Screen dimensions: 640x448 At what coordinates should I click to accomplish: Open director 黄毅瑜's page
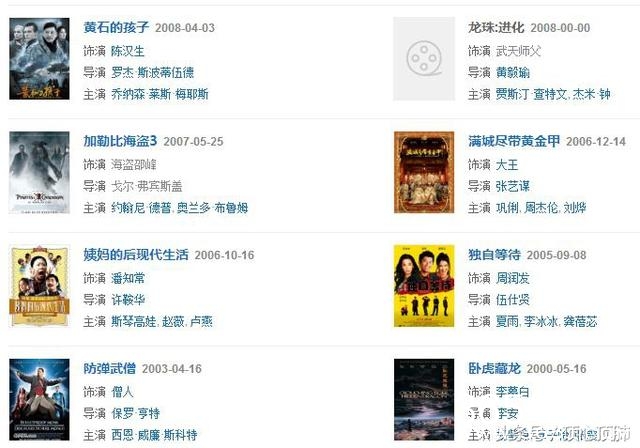point(513,72)
